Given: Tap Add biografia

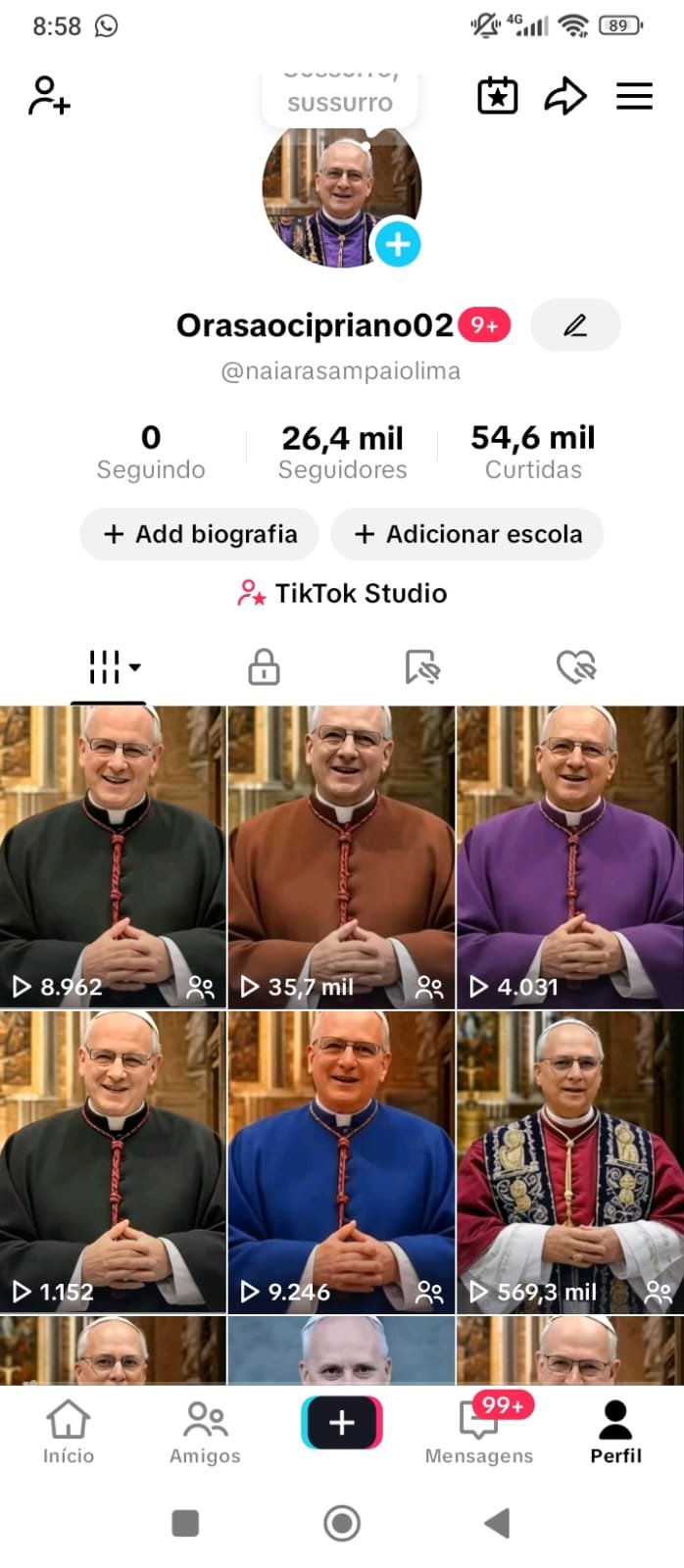Looking at the screenshot, I should [200, 534].
